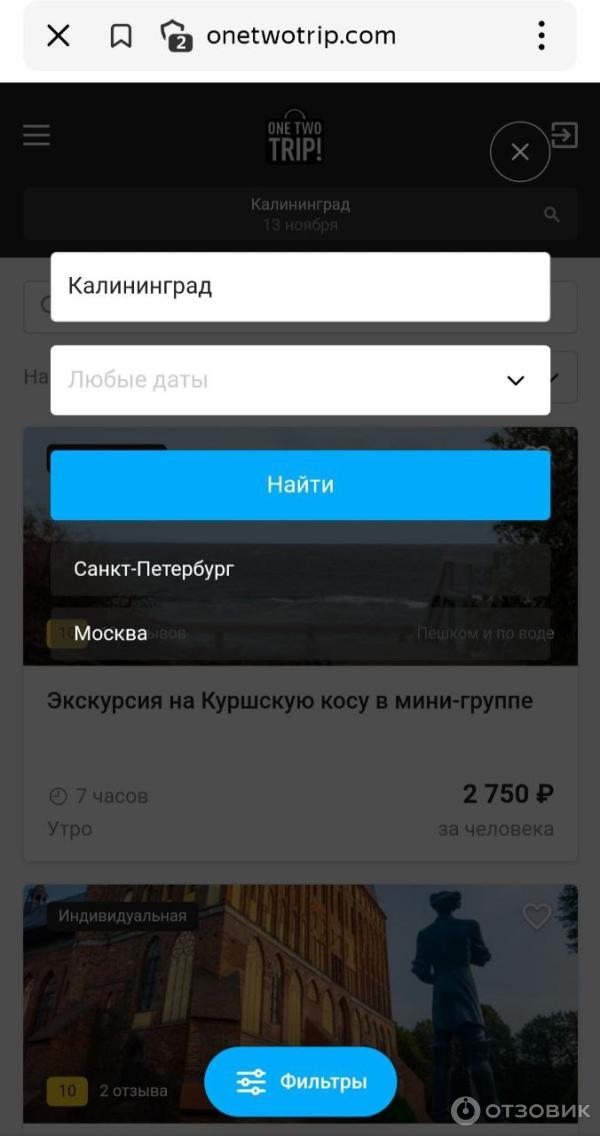Choose Москва from suggestions
The image size is (600, 1136).
point(111,633)
